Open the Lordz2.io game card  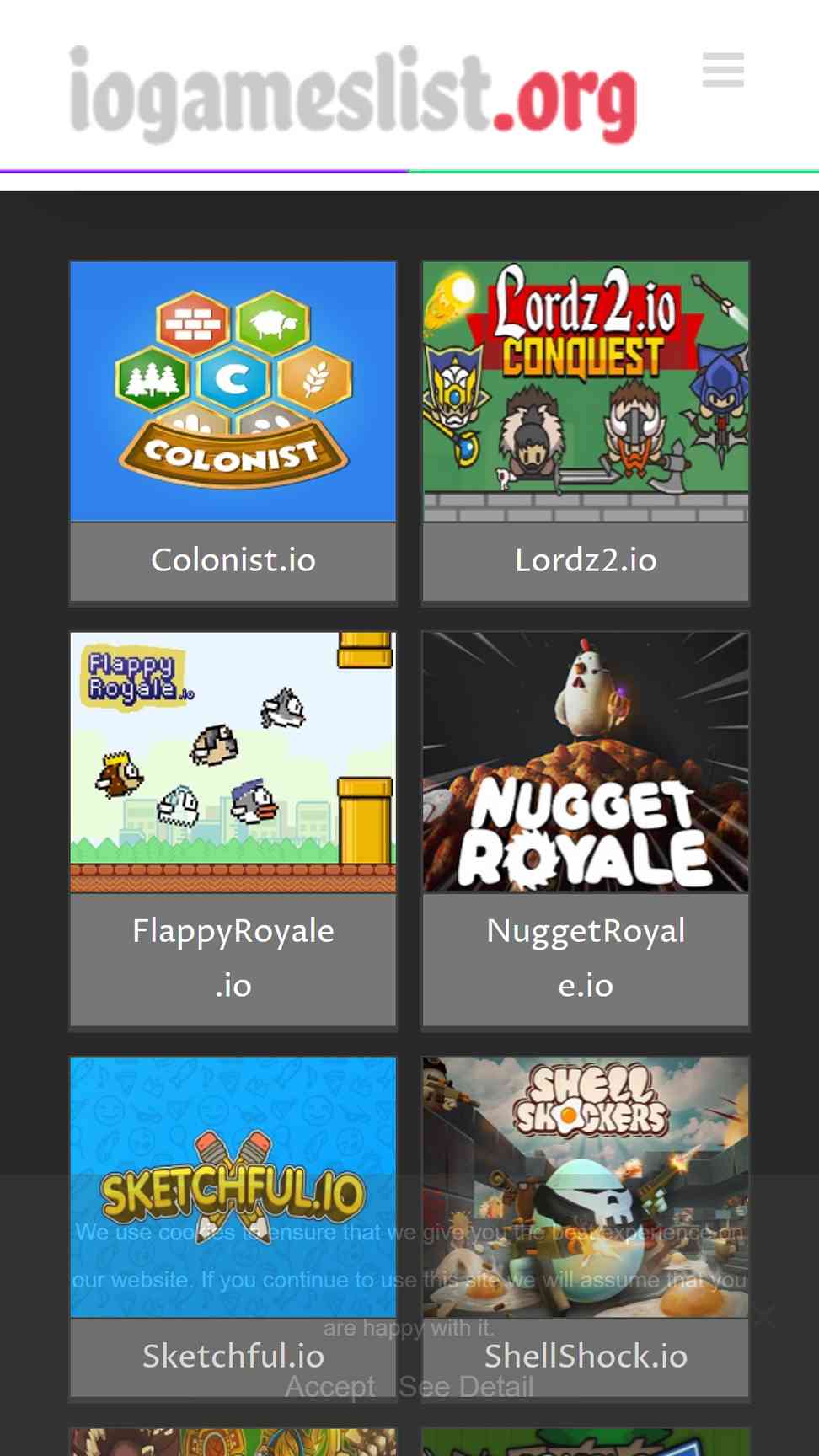coord(586,432)
